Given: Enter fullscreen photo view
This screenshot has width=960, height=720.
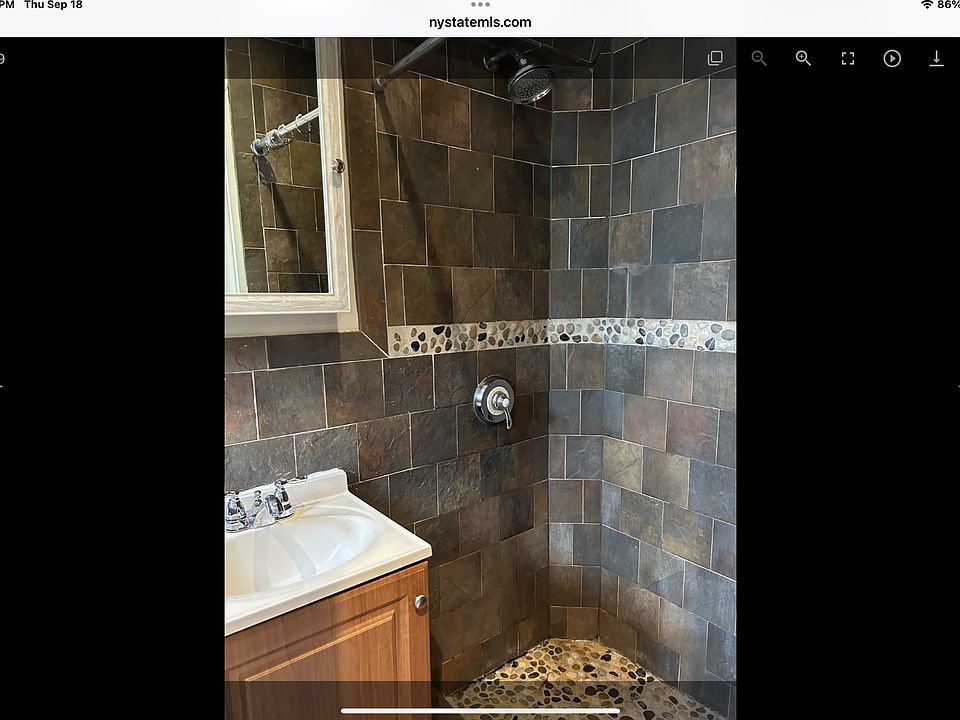Looking at the screenshot, I should tap(848, 58).
